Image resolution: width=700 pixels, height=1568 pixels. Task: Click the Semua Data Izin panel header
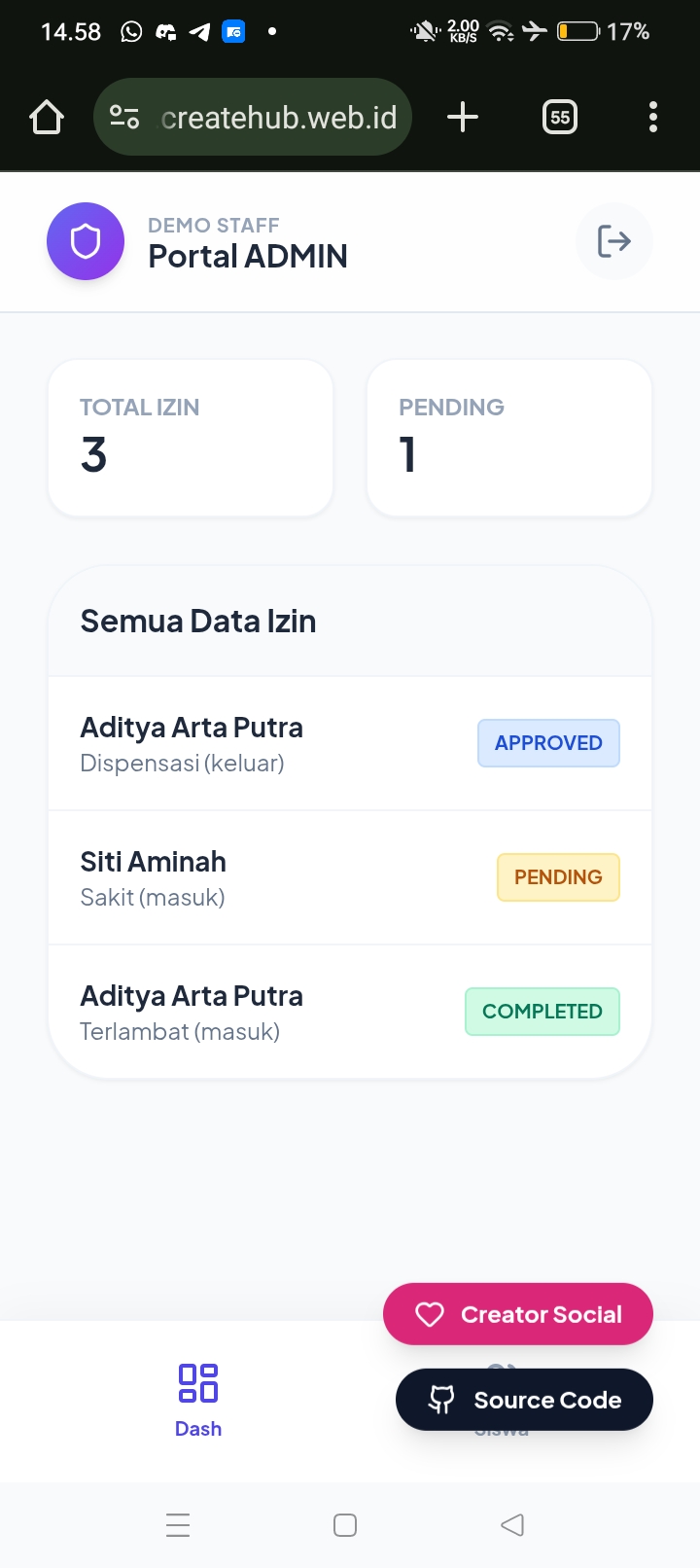[196, 620]
